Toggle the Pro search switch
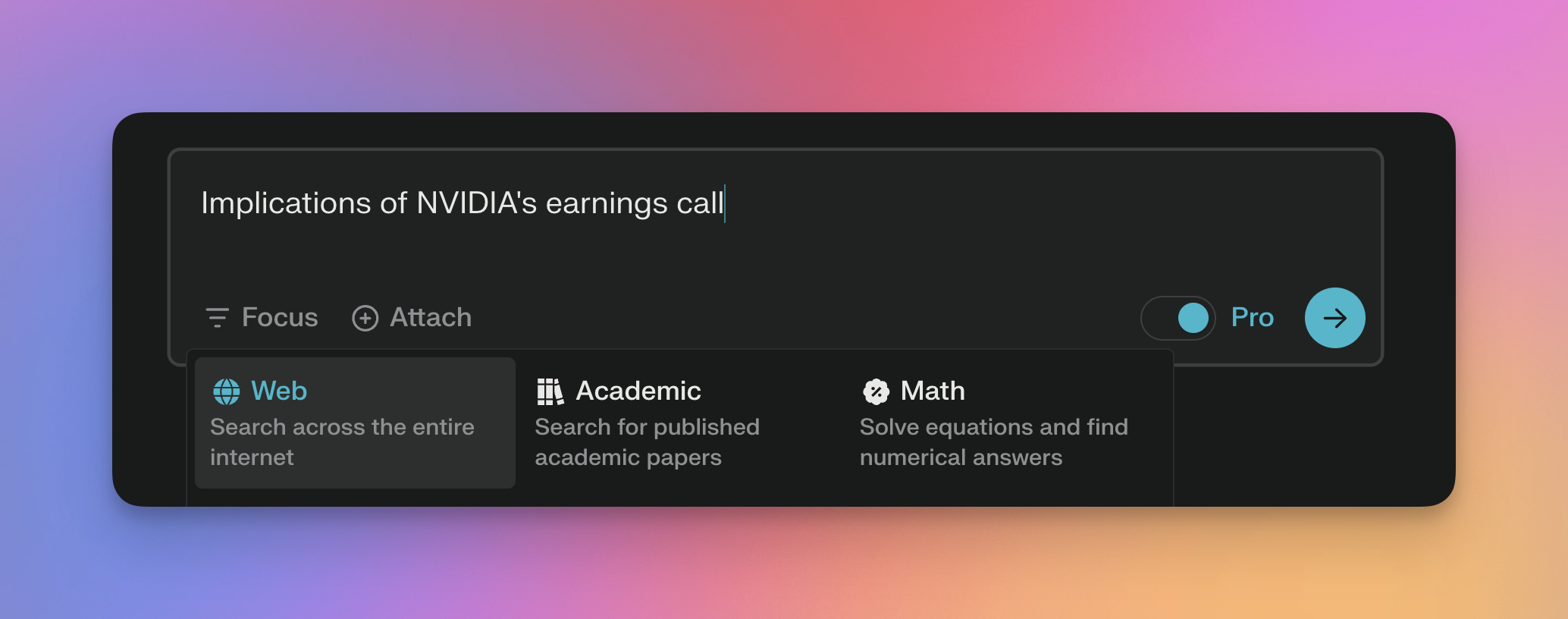 pos(1178,318)
